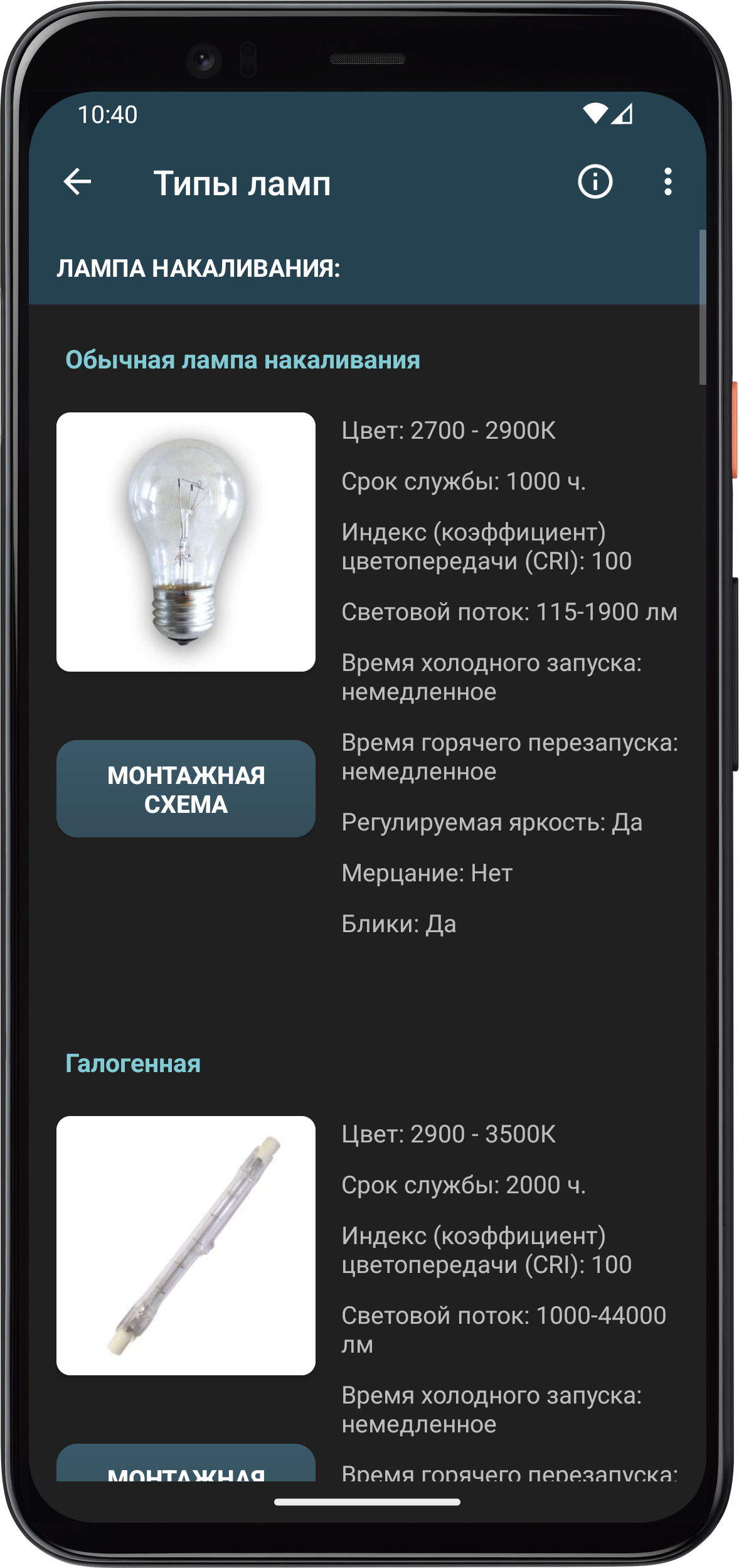The image size is (739, 1568).
Task: Tap the incandescent bulb picture
Action: pos(186,542)
